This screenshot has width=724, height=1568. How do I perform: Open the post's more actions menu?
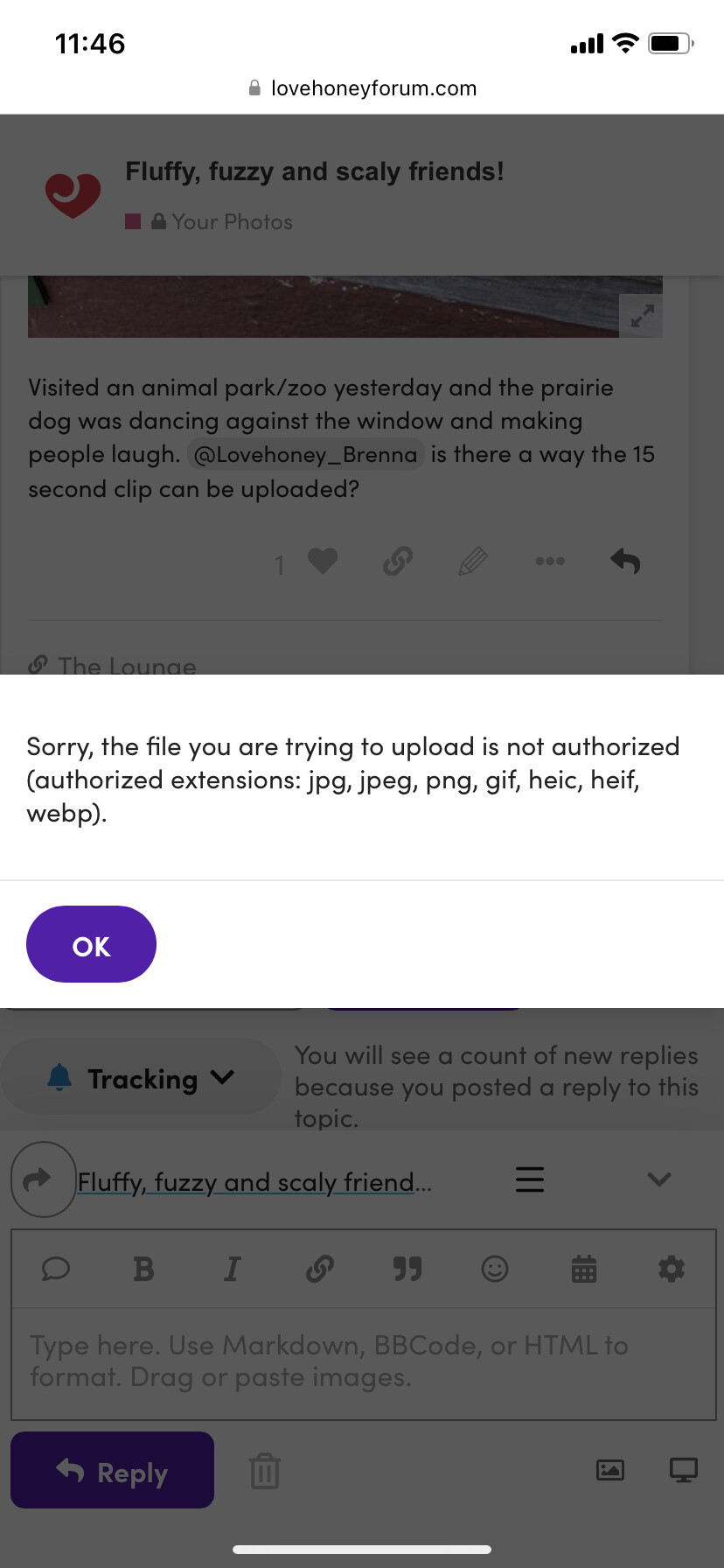click(550, 561)
